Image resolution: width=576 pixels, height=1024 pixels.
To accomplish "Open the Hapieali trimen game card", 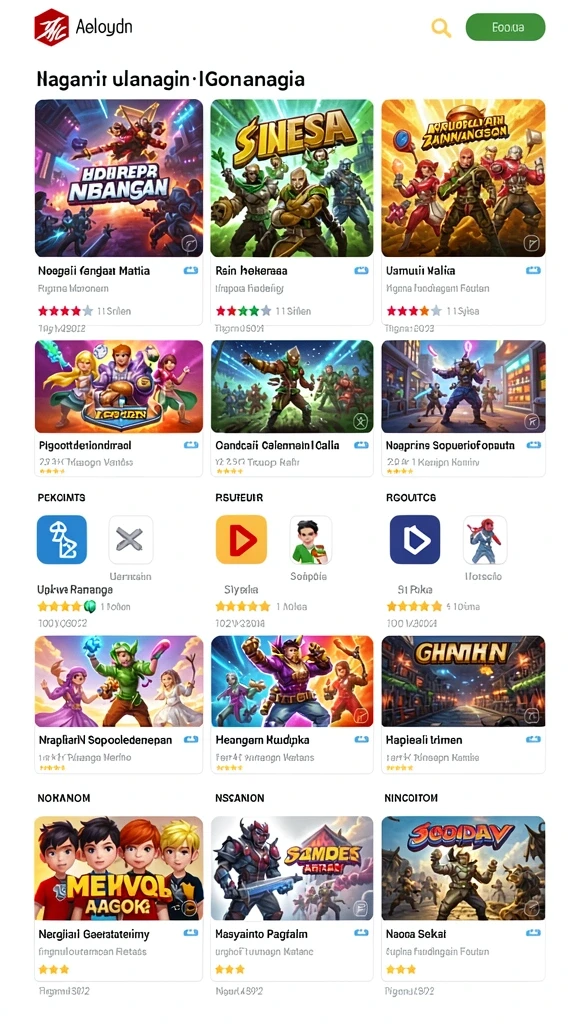I will pyautogui.click(x=463, y=705).
